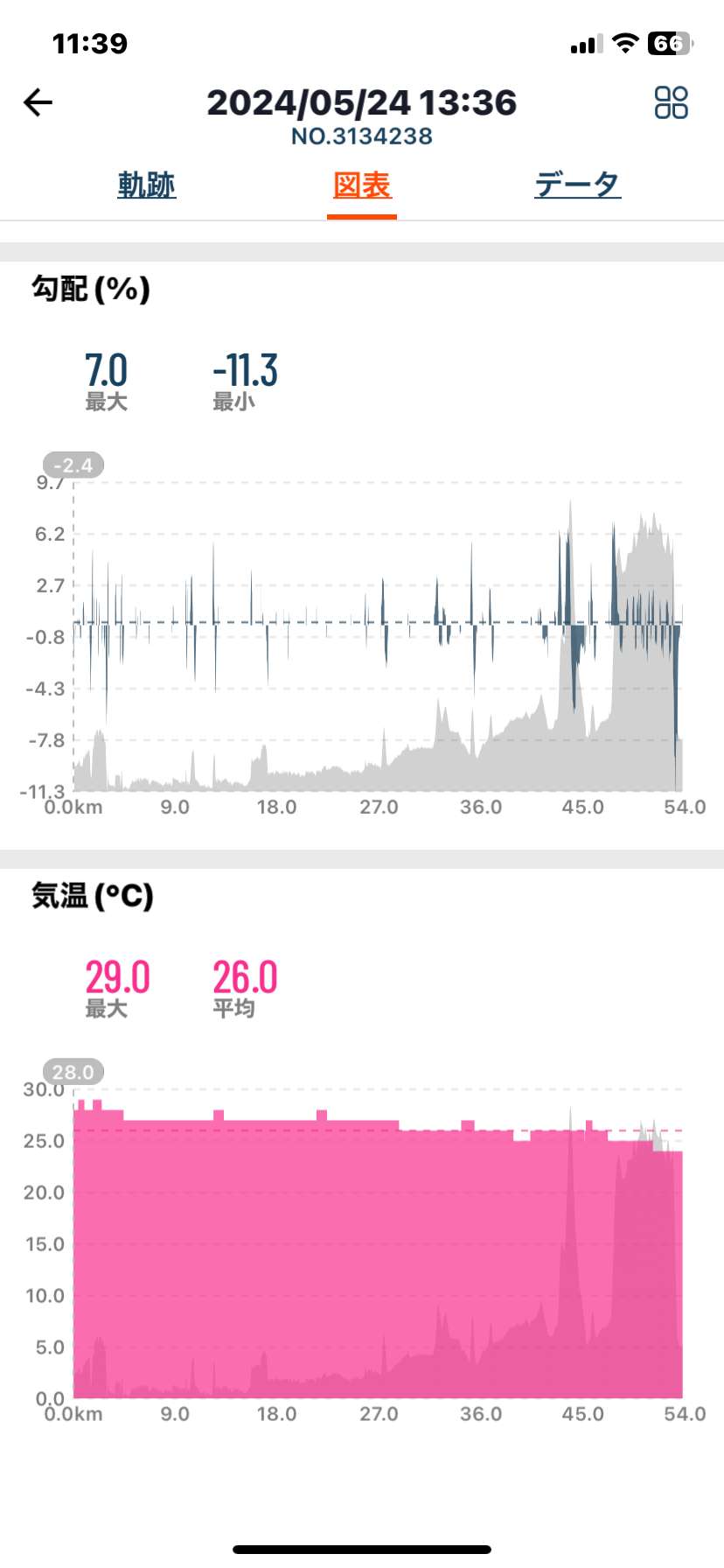This screenshot has height=1568, width=724.
Task: Switch to the 軌跡 tab
Action: coord(147,185)
